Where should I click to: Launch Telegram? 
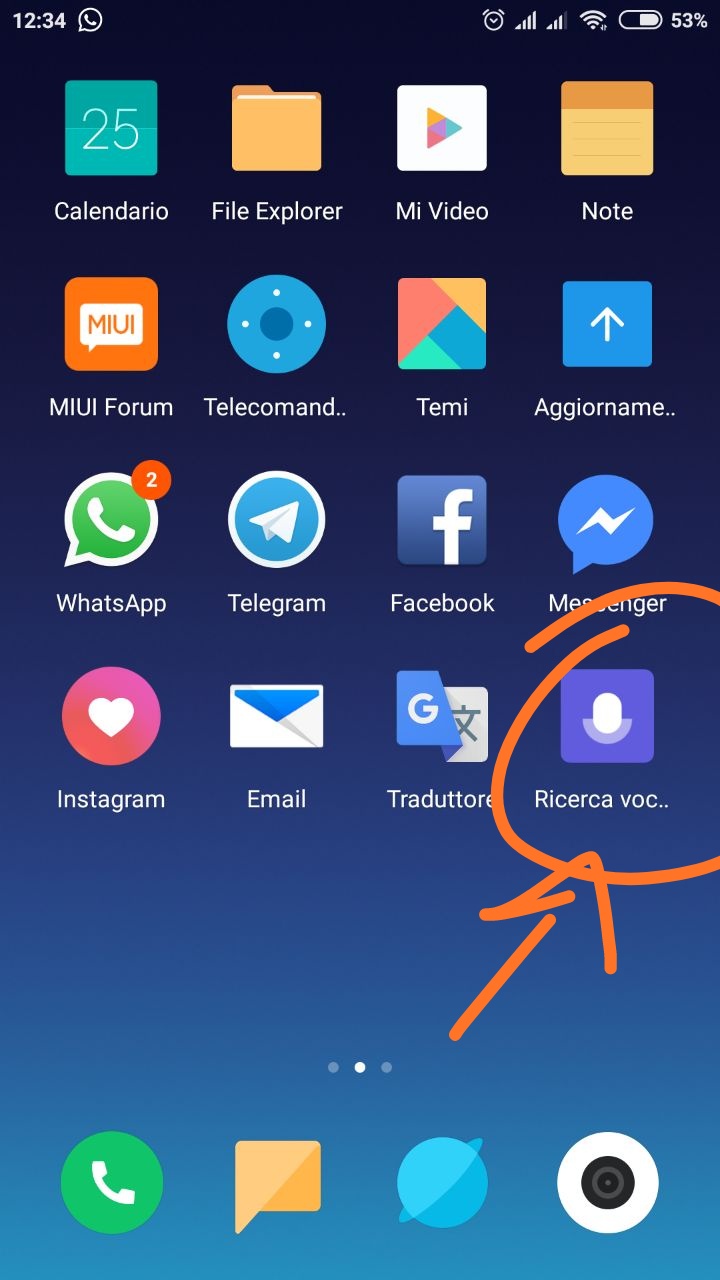point(277,520)
